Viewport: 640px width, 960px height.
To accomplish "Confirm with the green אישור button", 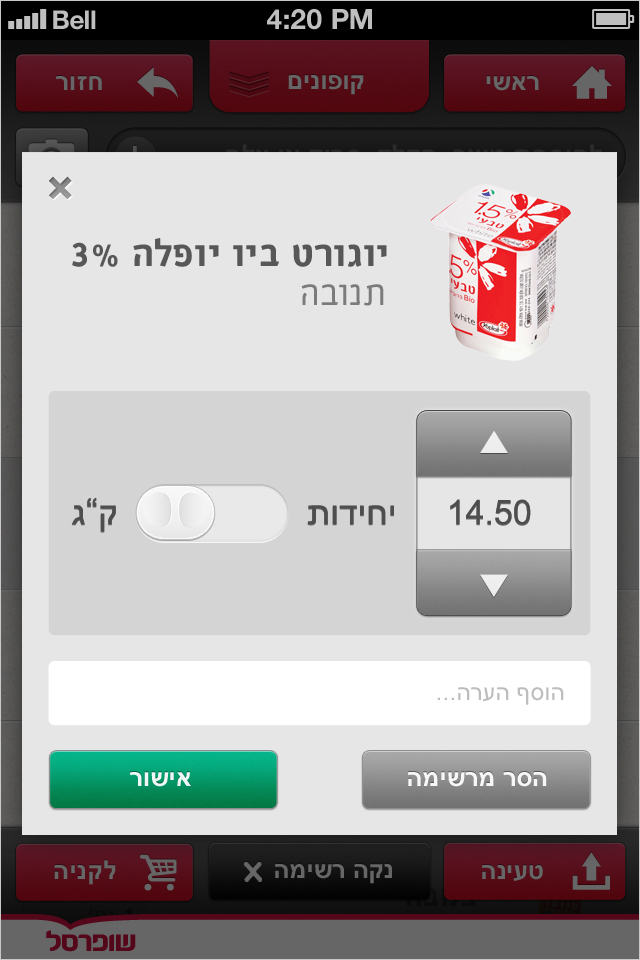I will pos(163,779).
